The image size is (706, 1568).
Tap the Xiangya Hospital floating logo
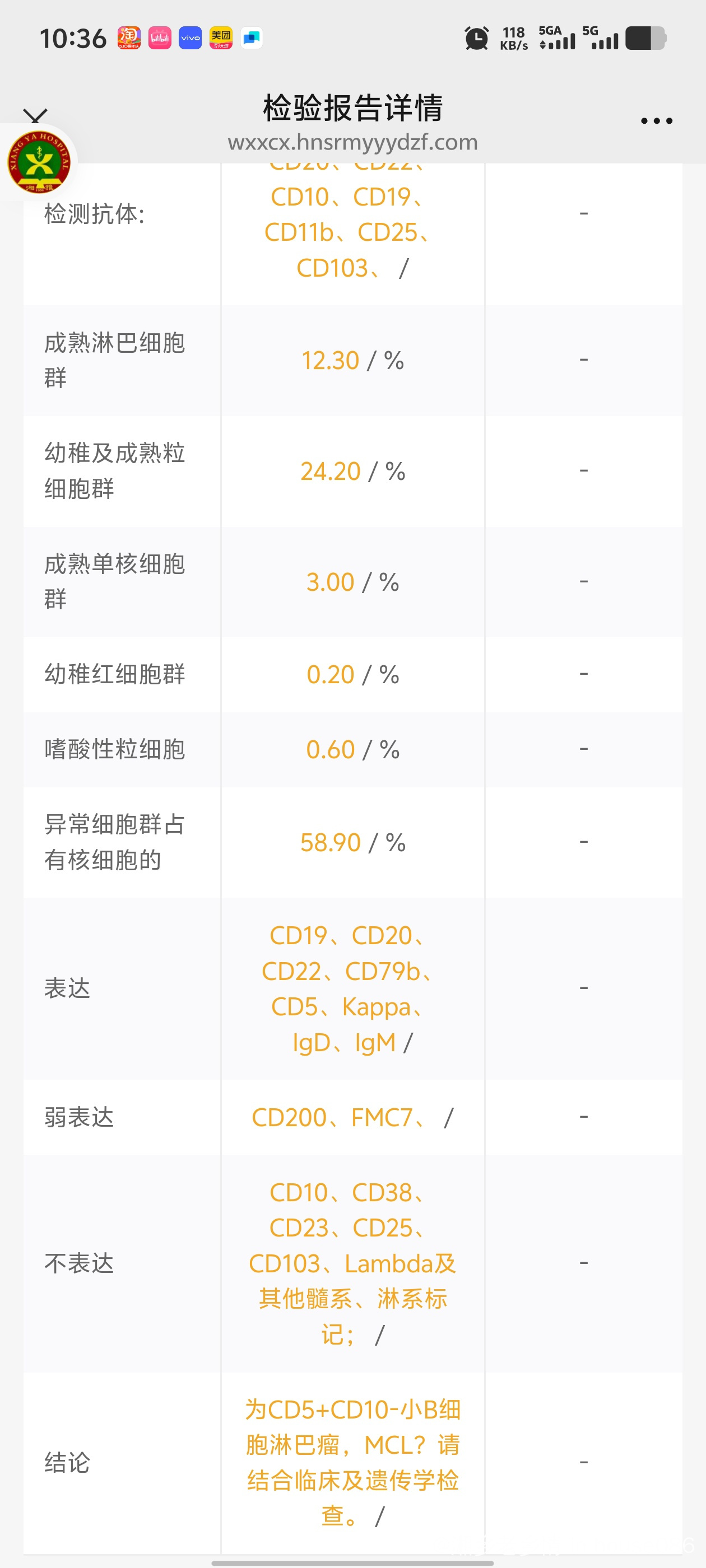pos(38,162)
